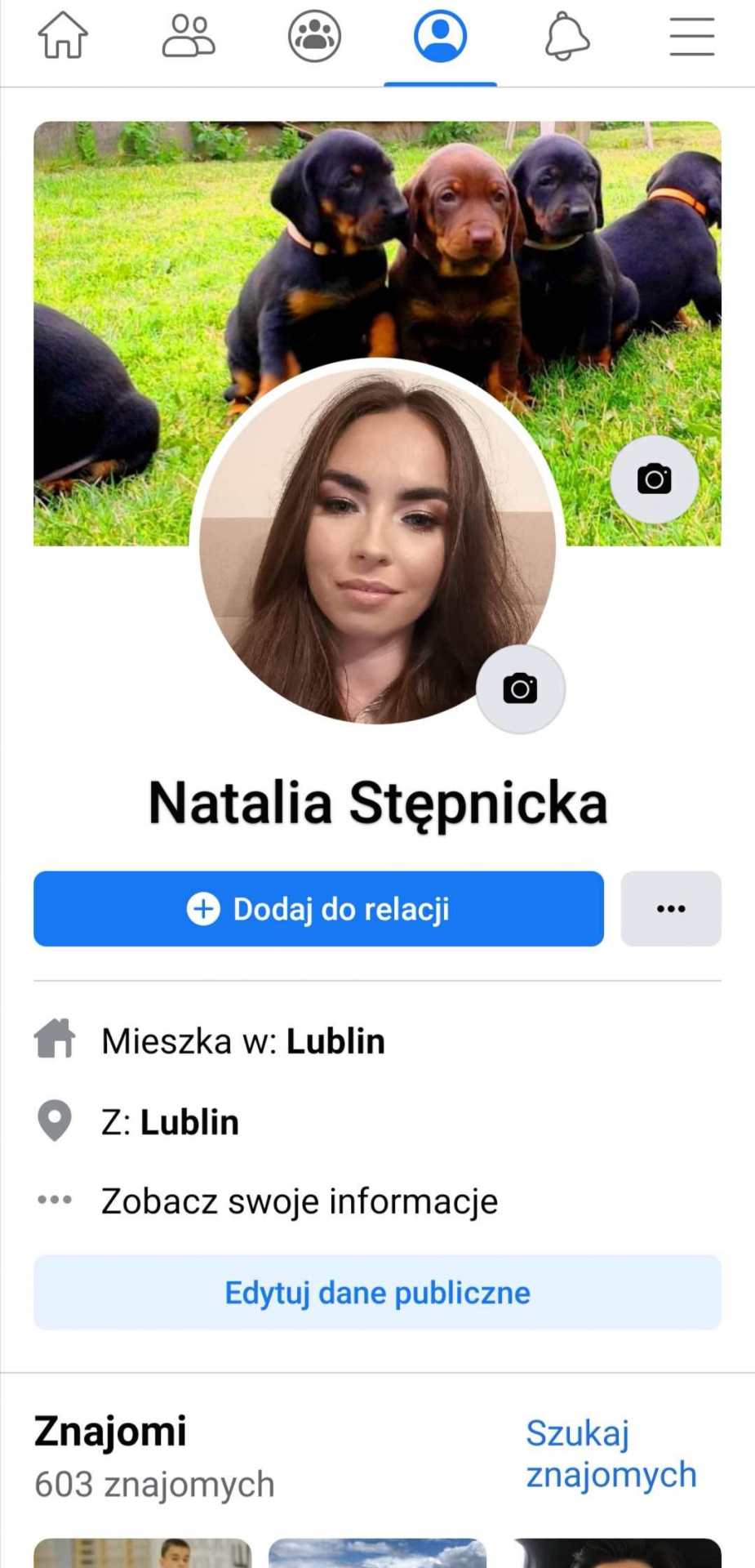Open hometown Lublin (Z:)

tap(189, 1122)
